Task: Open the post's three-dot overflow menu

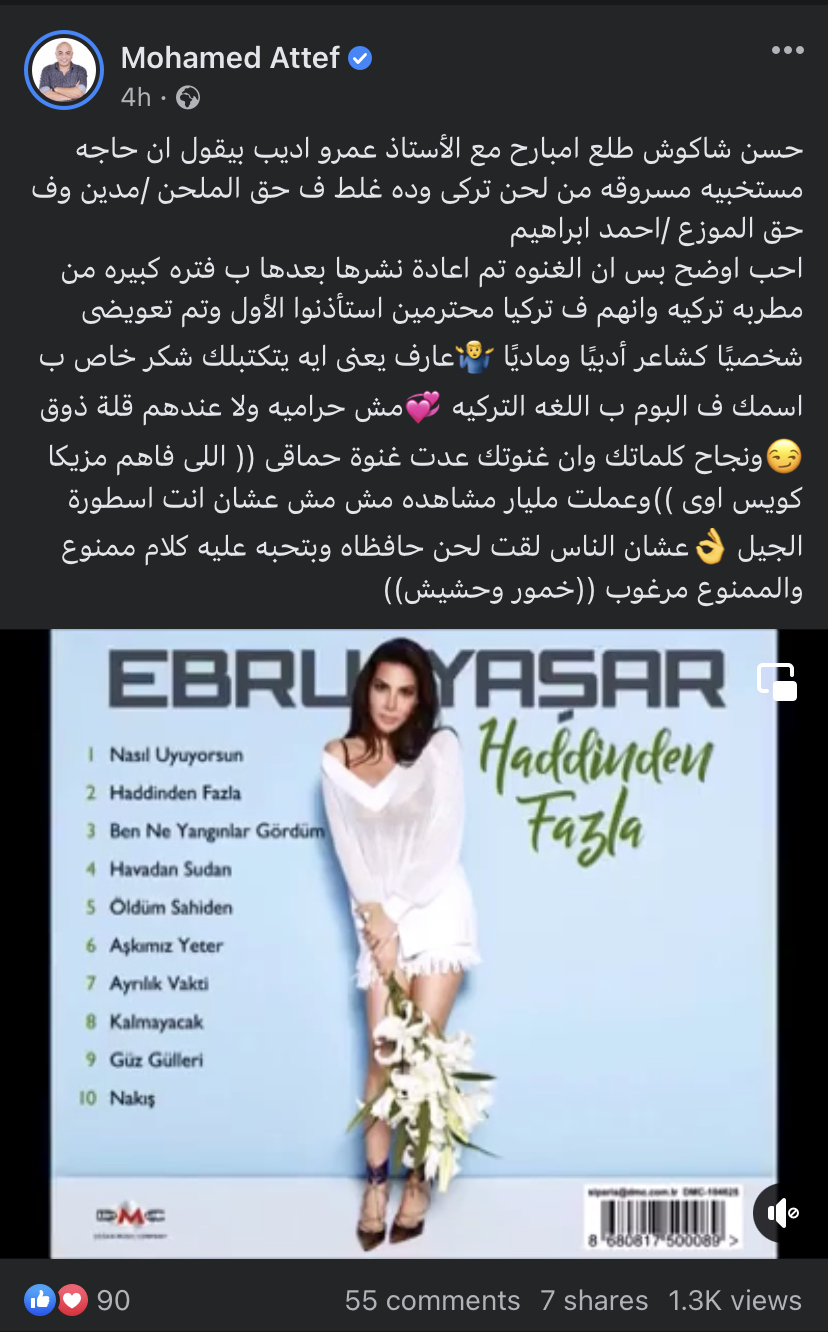Action: click(x=787, y=51)
